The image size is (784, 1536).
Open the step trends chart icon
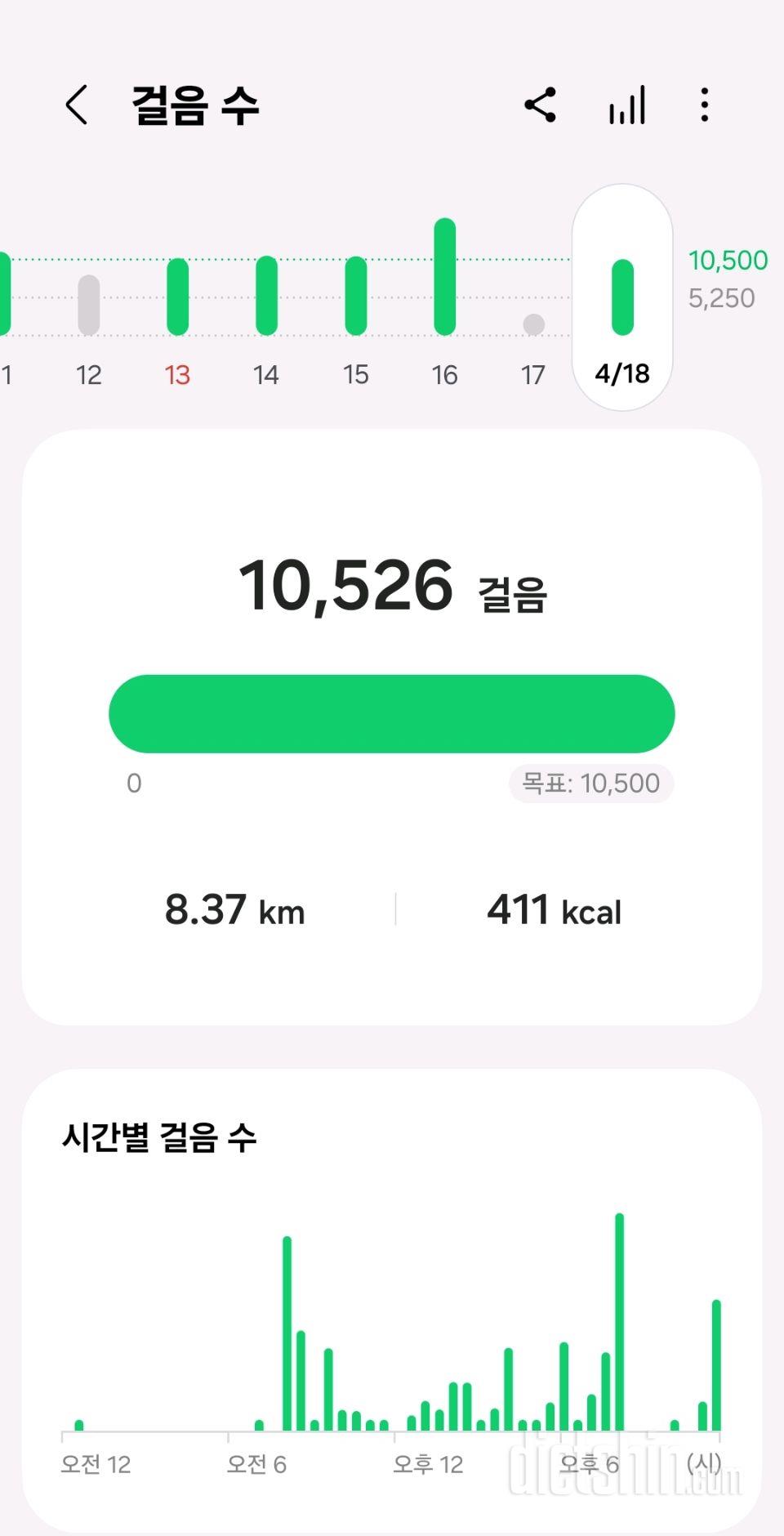coord(627,105)
